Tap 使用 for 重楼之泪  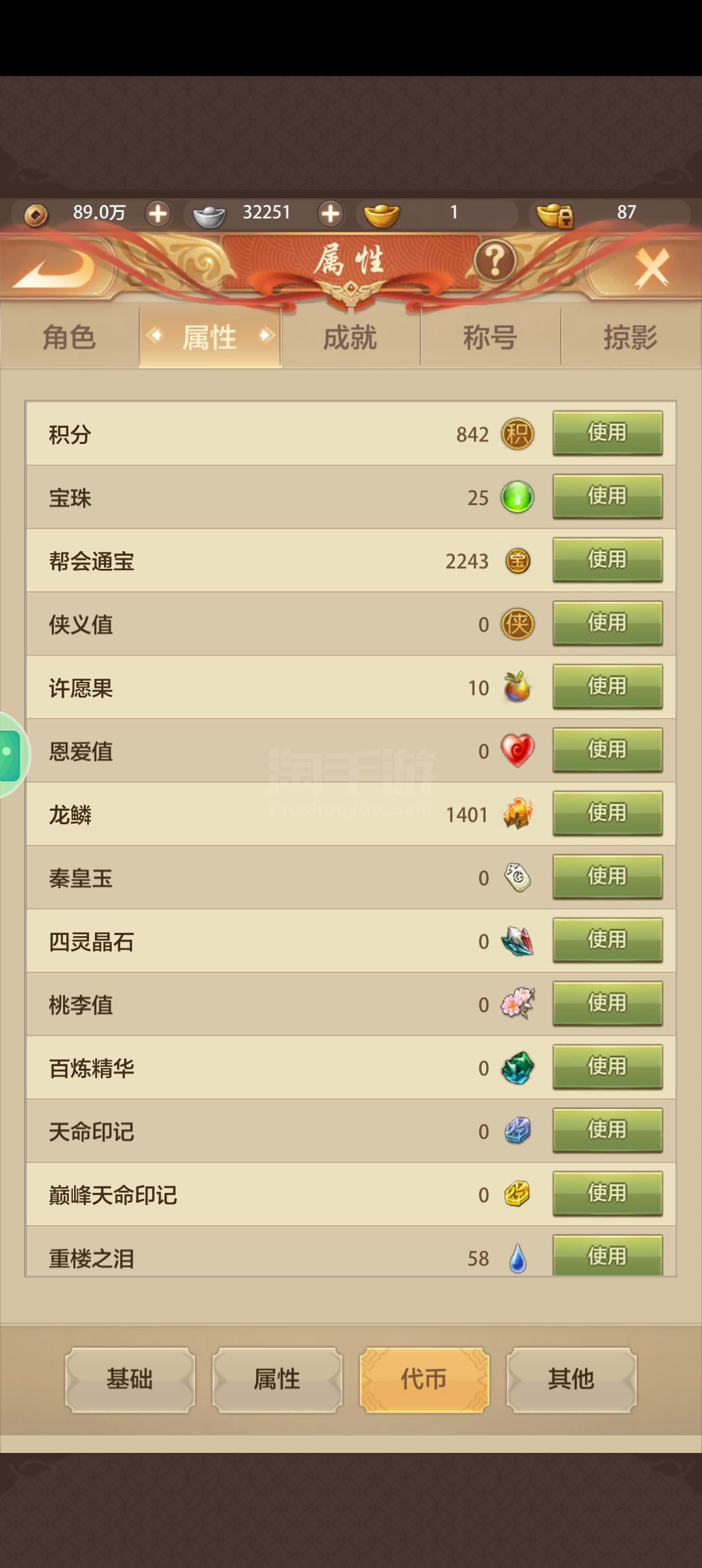click(x=608, y=1255)
